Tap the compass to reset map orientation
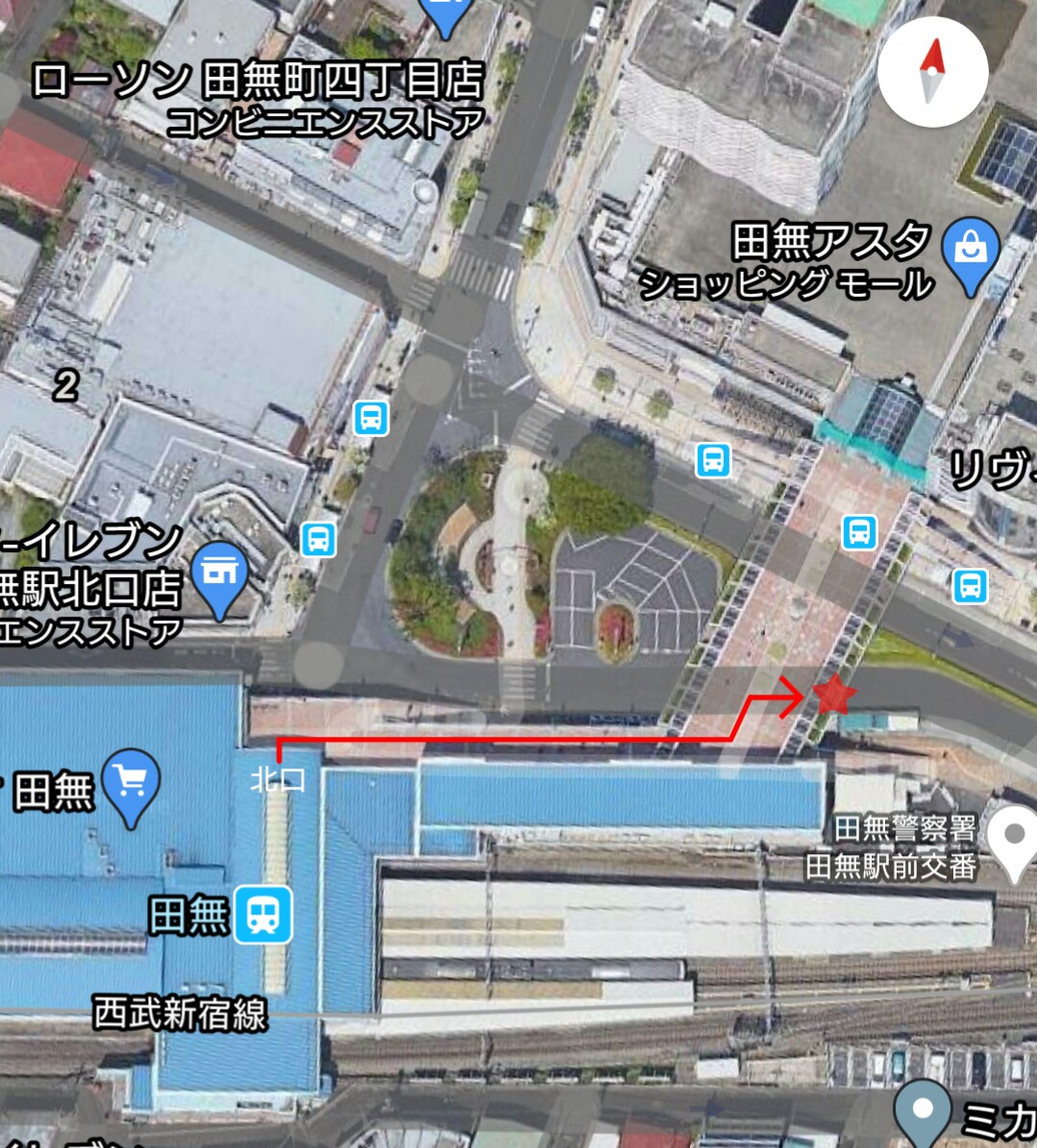This screenshot has width=1037, height=1148. [x=932, y=73]
